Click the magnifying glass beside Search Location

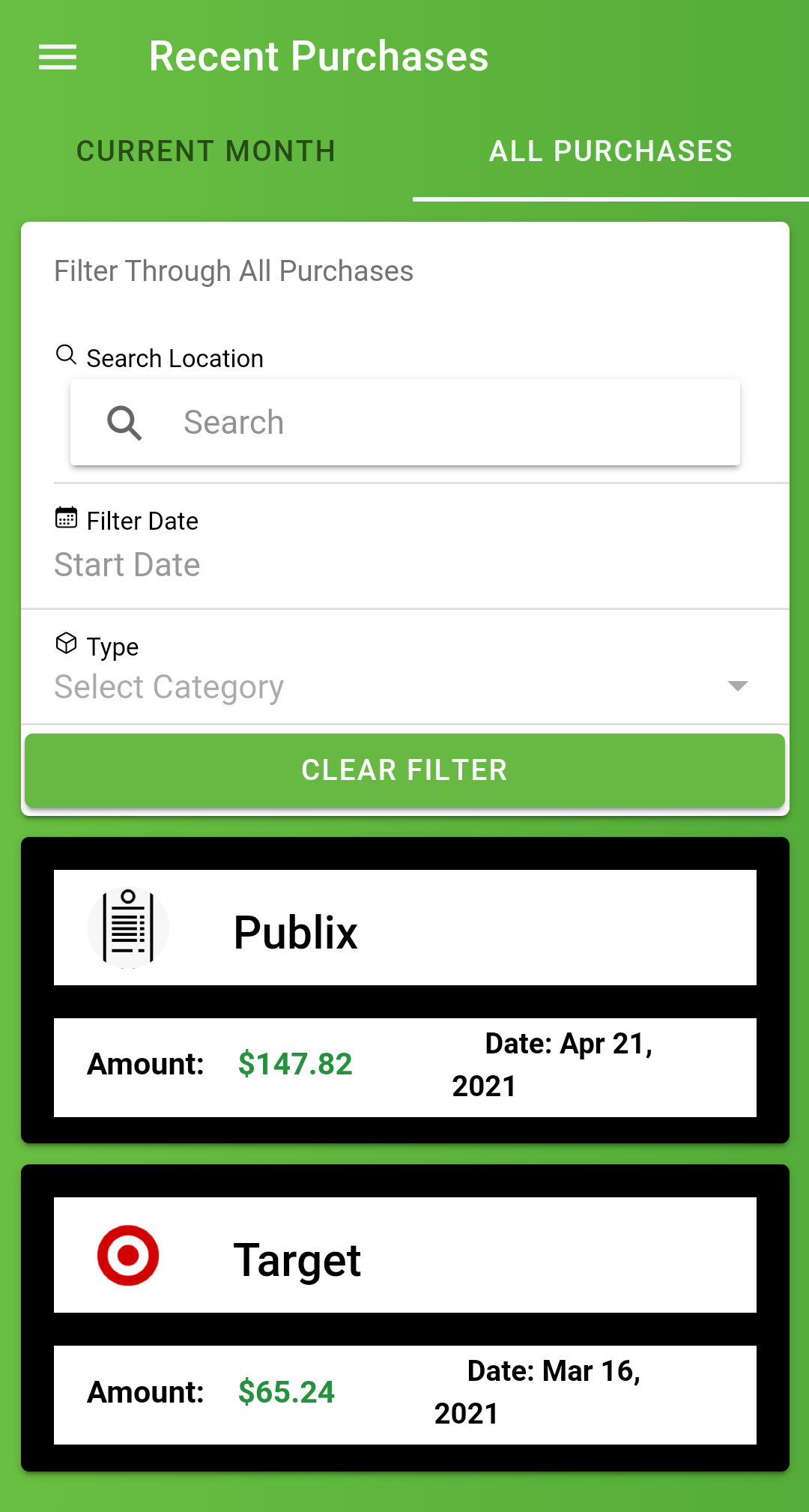66,355
